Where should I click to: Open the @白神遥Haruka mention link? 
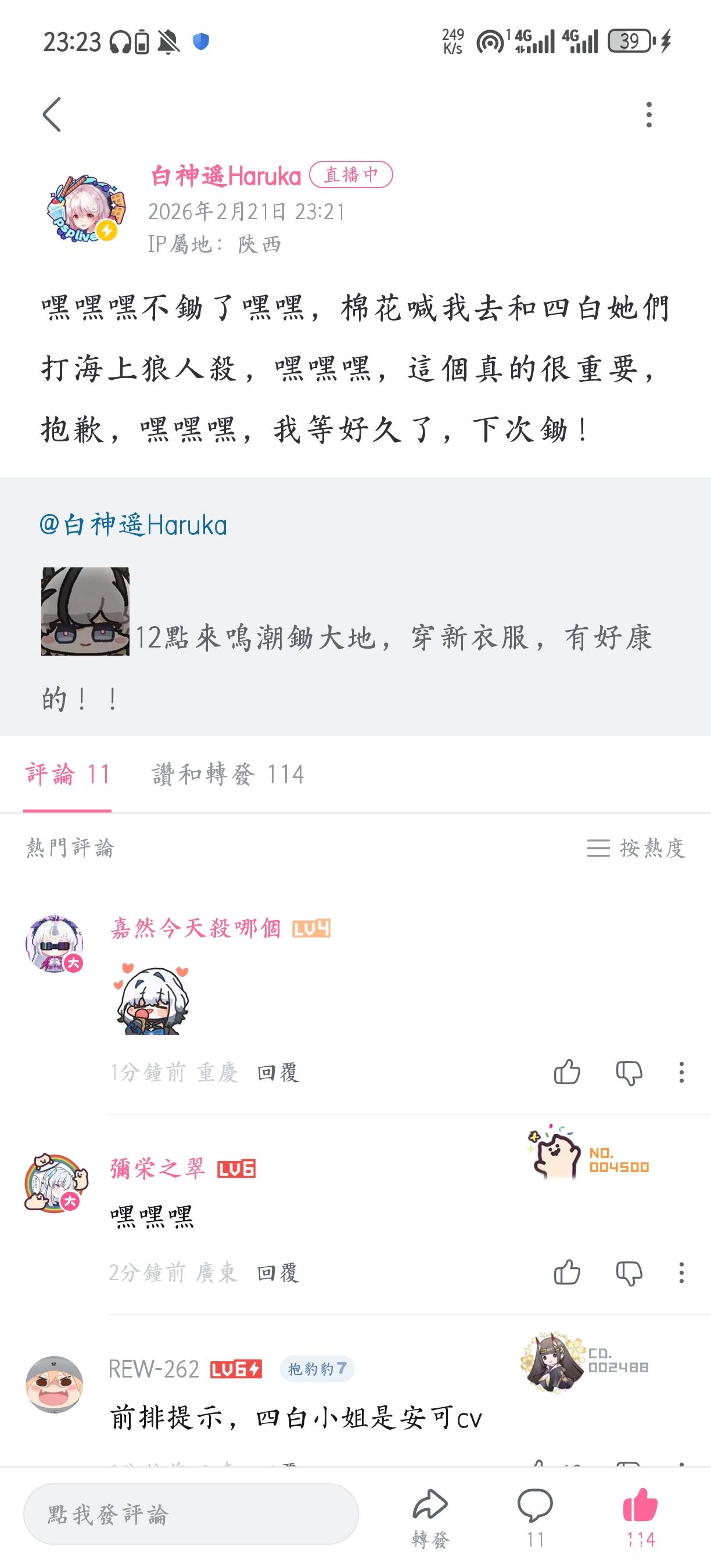134,524
